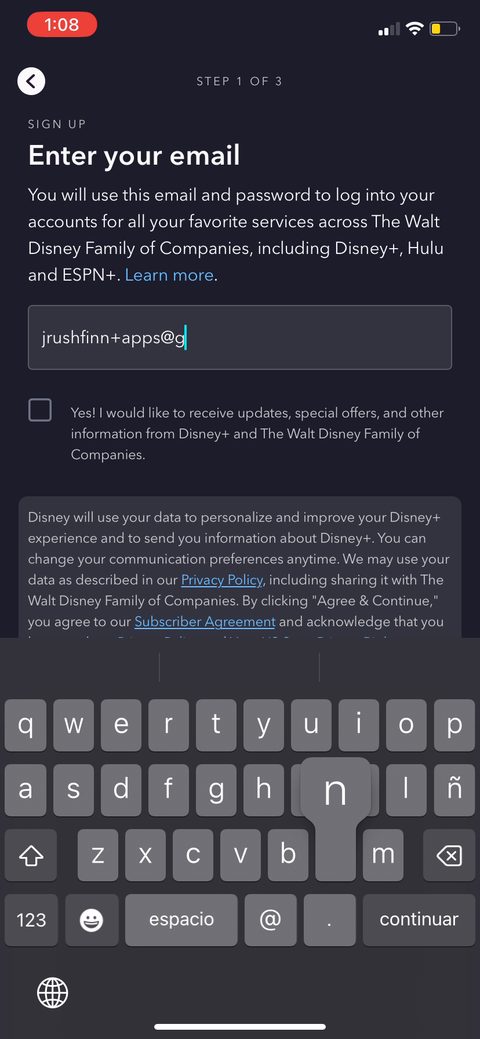This screenshot has height=1039, width=480.
Task: Open the Learn more link
Action: [x=169, y=275]
